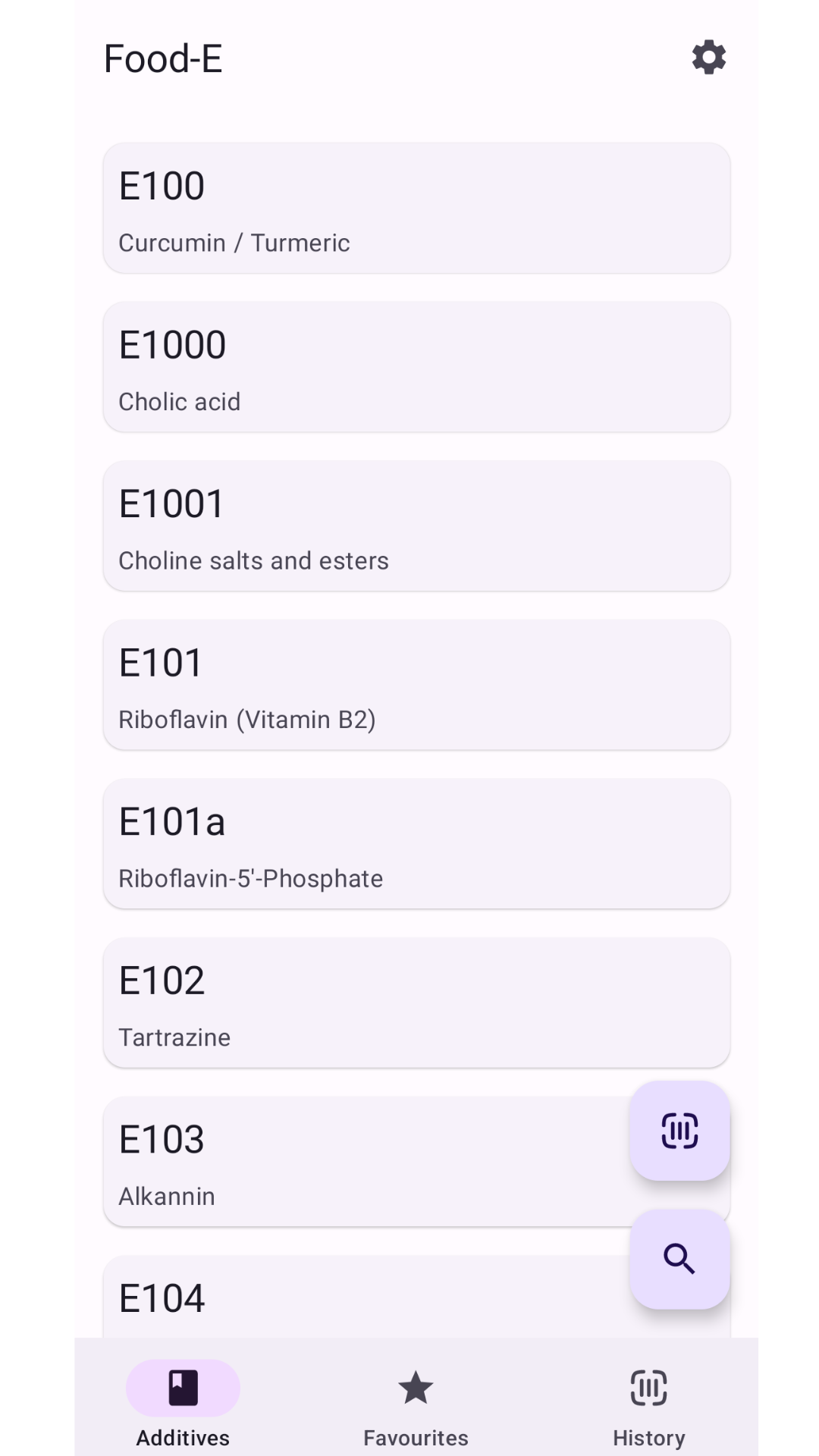Viewport: 819px width, 1456px height.
Task: Open the E100 Curcumin entry
Action: click(x=416, y=207)
